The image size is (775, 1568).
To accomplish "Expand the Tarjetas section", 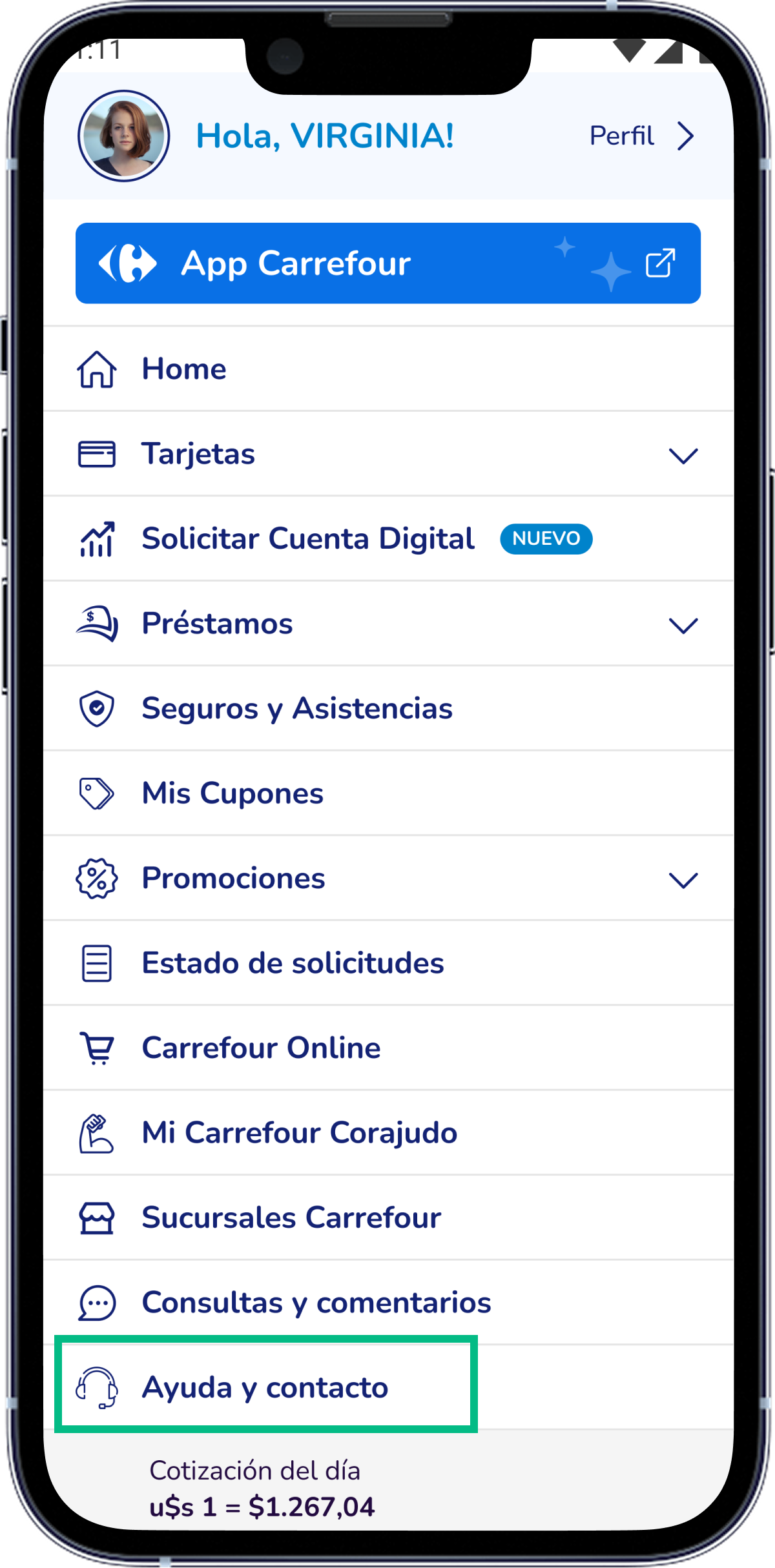I will [682, 454].
